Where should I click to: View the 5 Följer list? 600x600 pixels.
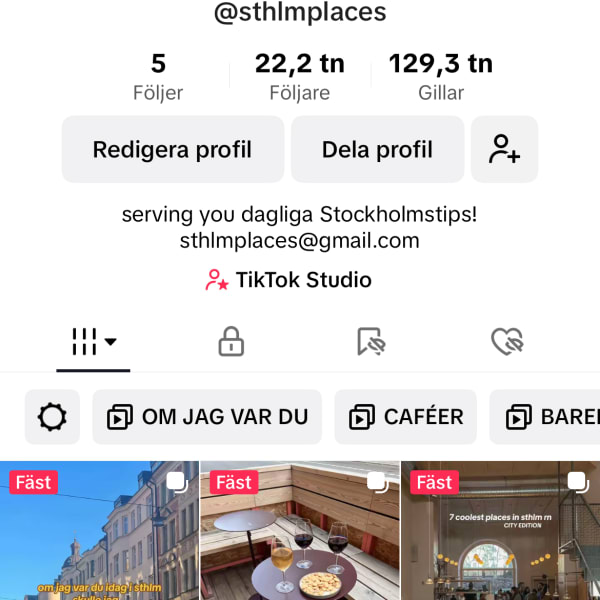click(x=158, y=75)
